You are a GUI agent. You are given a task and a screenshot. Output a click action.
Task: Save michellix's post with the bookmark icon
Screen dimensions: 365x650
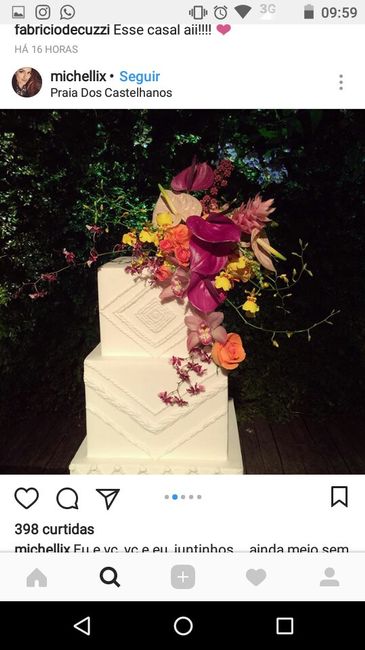tap(339, 497)
